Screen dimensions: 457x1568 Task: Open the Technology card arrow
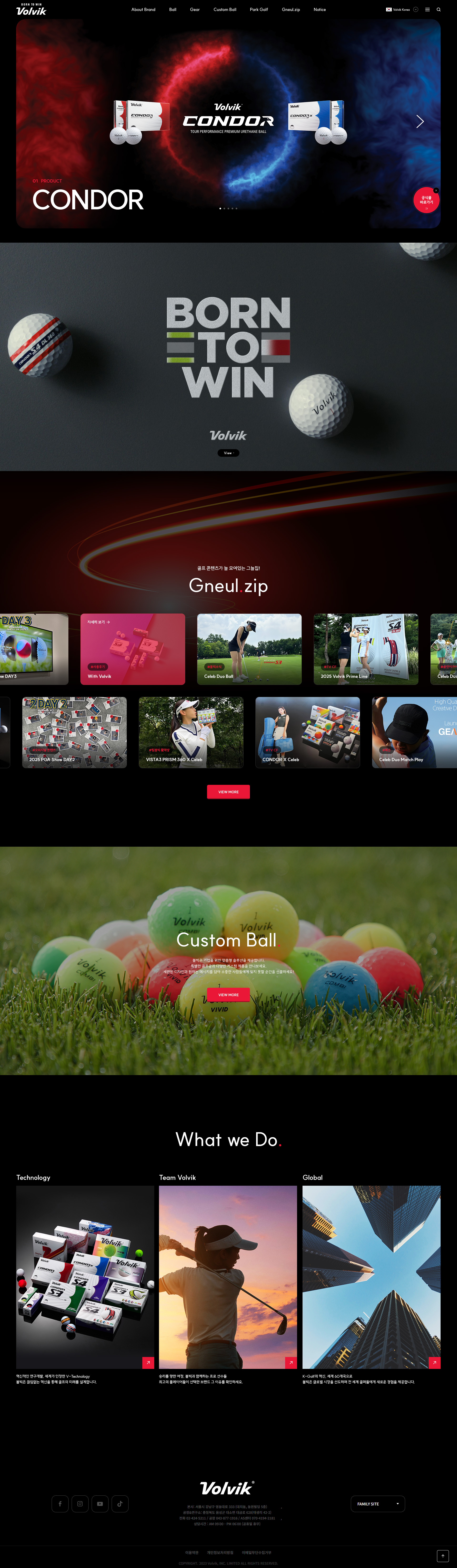pyautogui.click(x=148, y=1362)
